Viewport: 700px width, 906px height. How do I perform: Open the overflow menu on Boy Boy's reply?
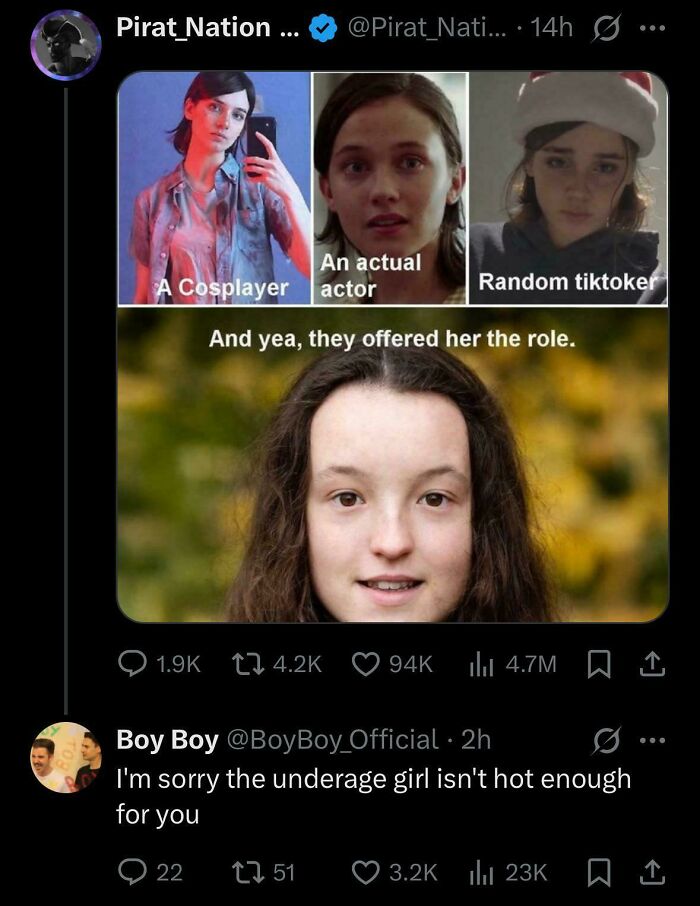[x=651, y=741]
